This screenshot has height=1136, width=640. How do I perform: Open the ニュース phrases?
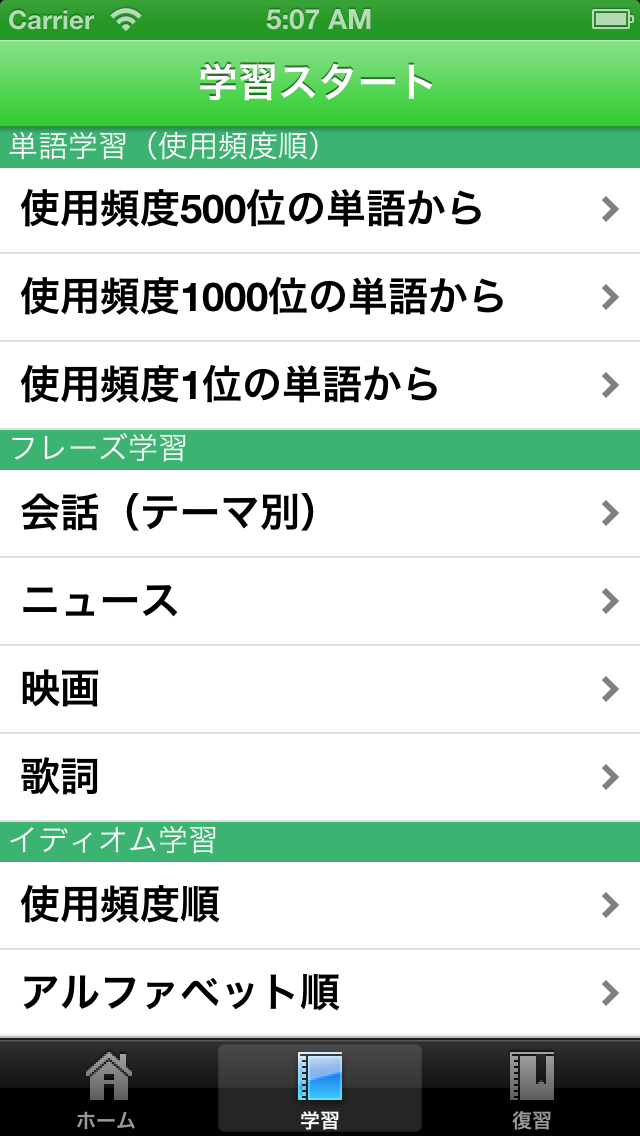coord(320,601)
